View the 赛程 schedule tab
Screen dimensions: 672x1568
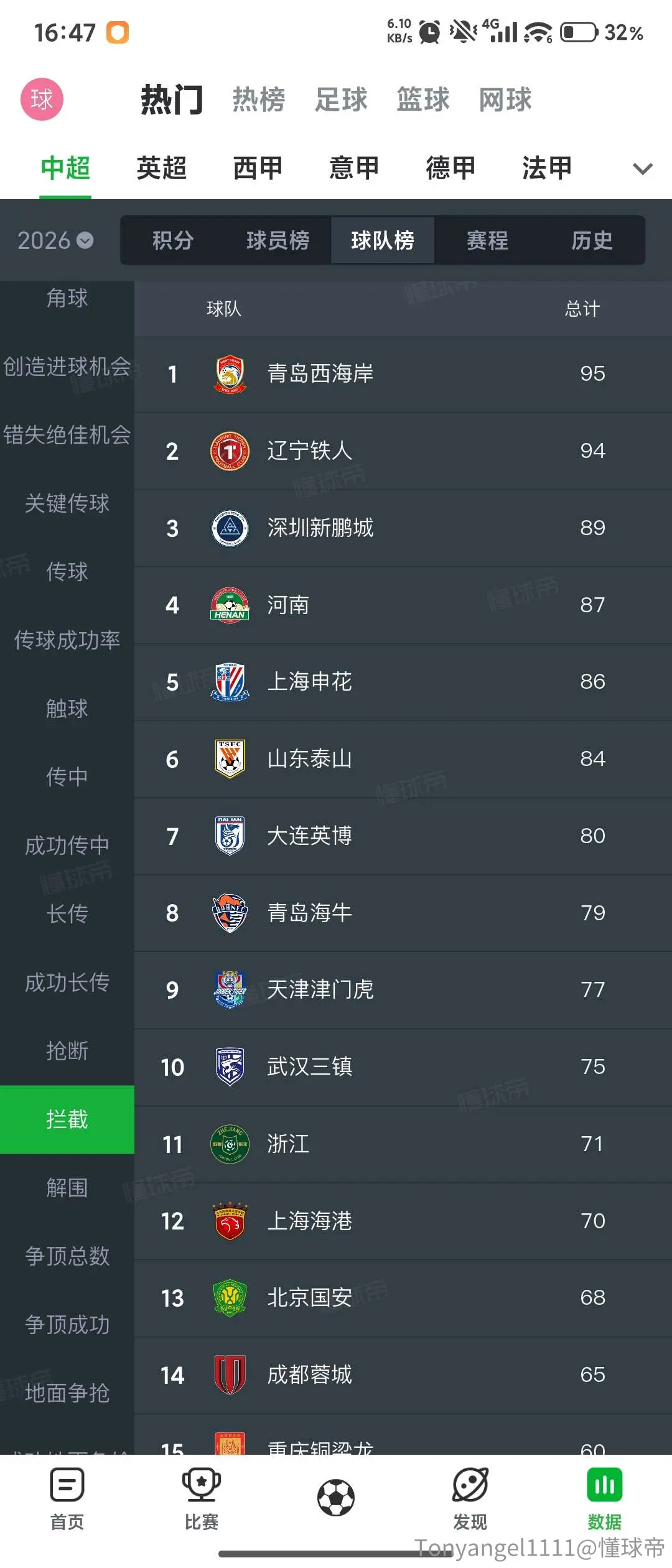[x=487, y=240]
